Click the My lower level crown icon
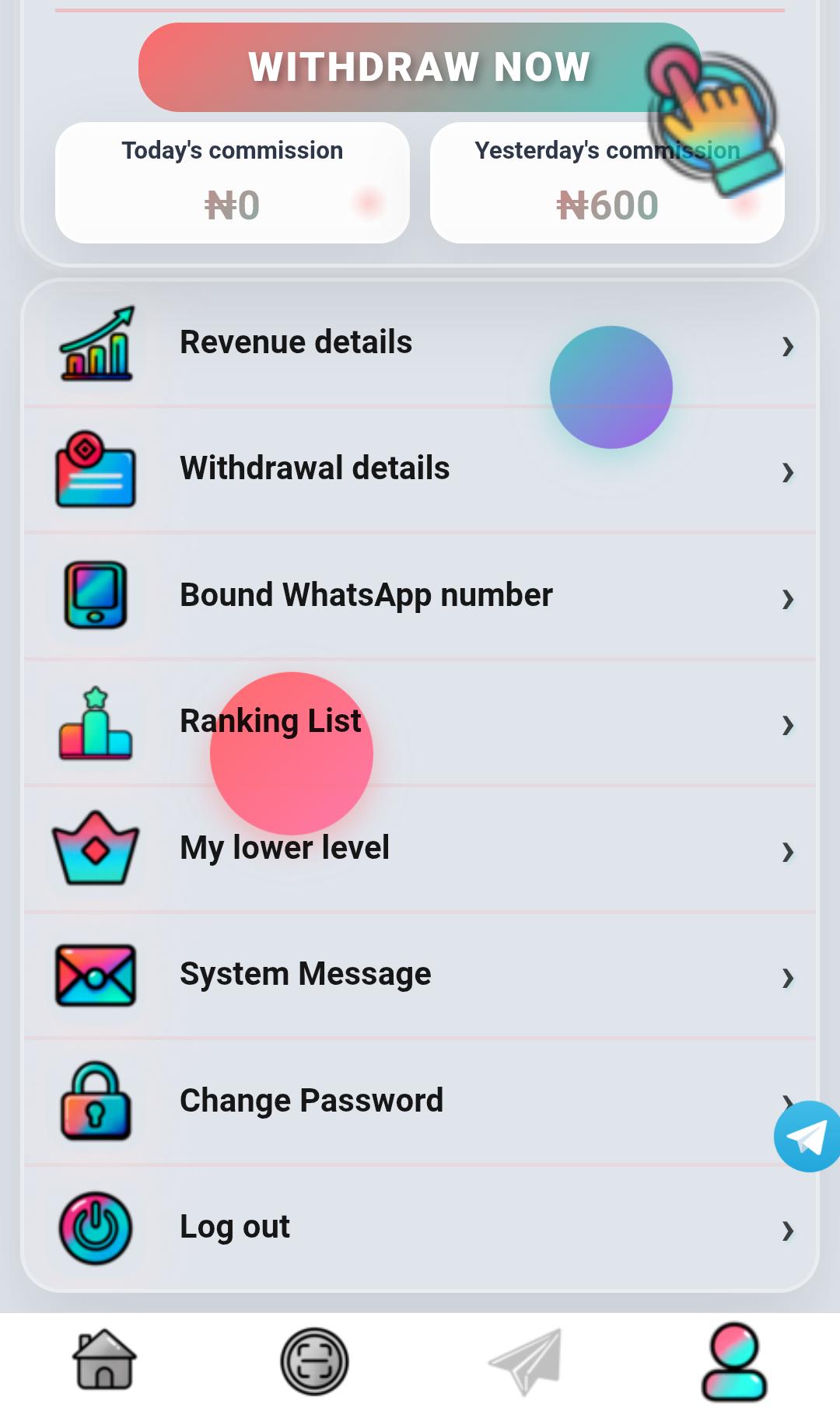Image resolution: width=840 pixels, height=1415 pixels. [x=95, y=849]
